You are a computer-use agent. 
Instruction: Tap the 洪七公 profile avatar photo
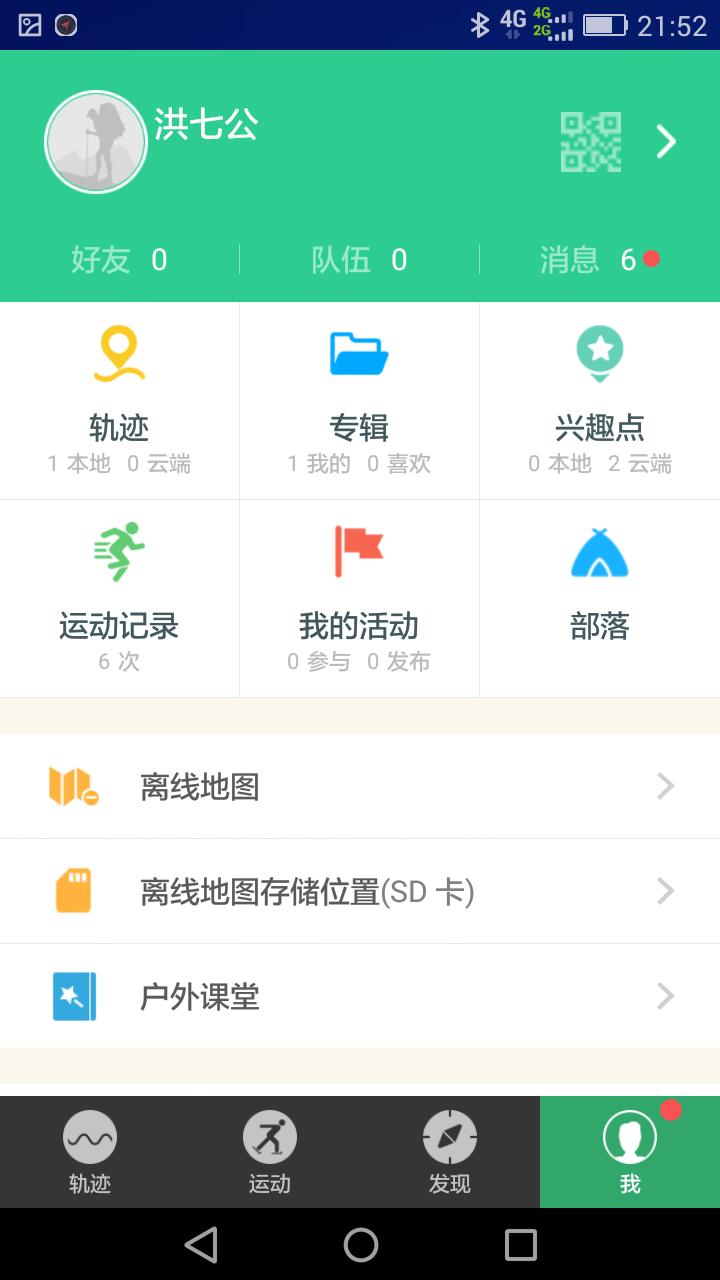click(x=95, y=141)
